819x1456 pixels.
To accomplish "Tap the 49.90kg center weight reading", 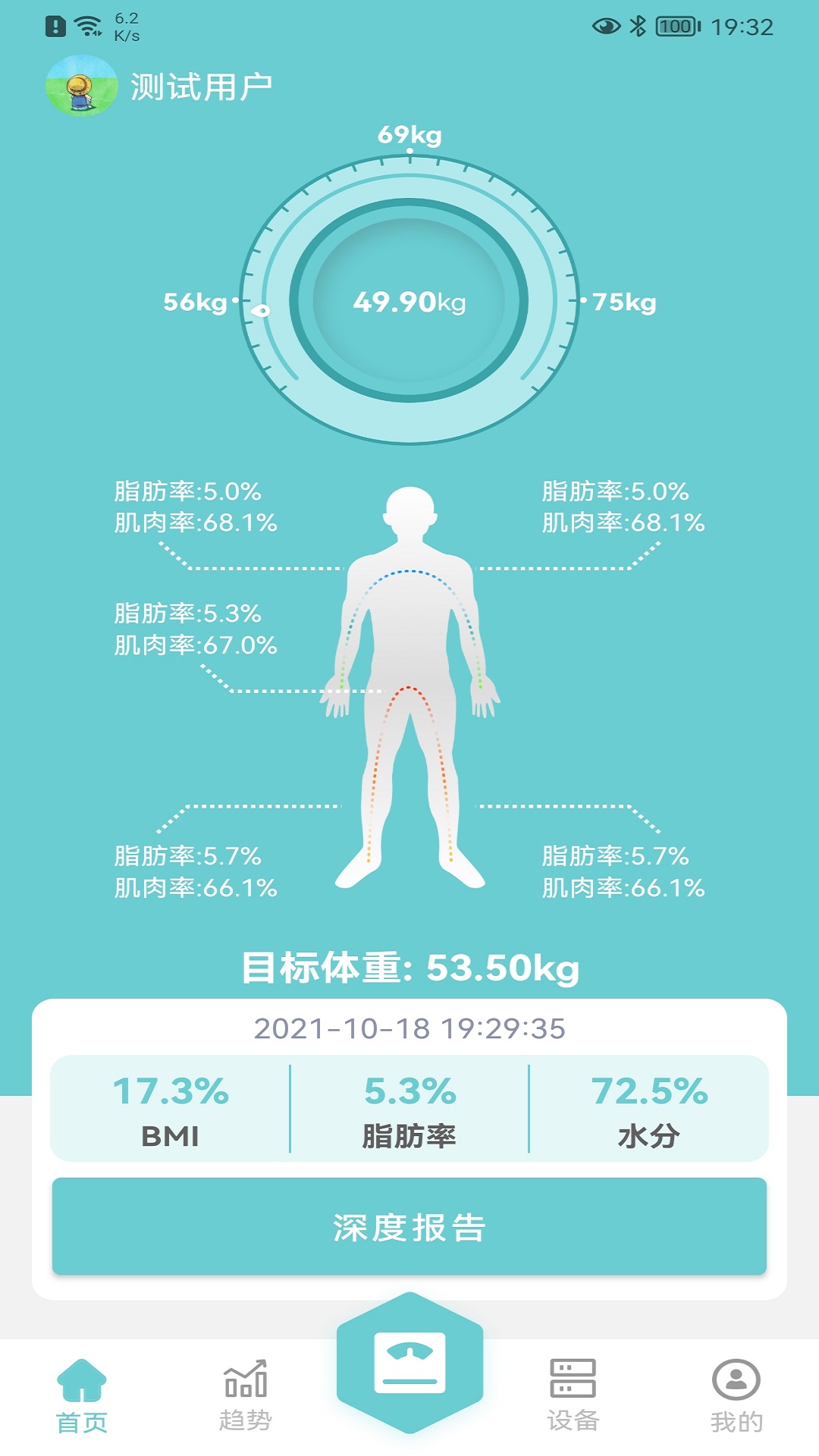I will coord(409,303).
